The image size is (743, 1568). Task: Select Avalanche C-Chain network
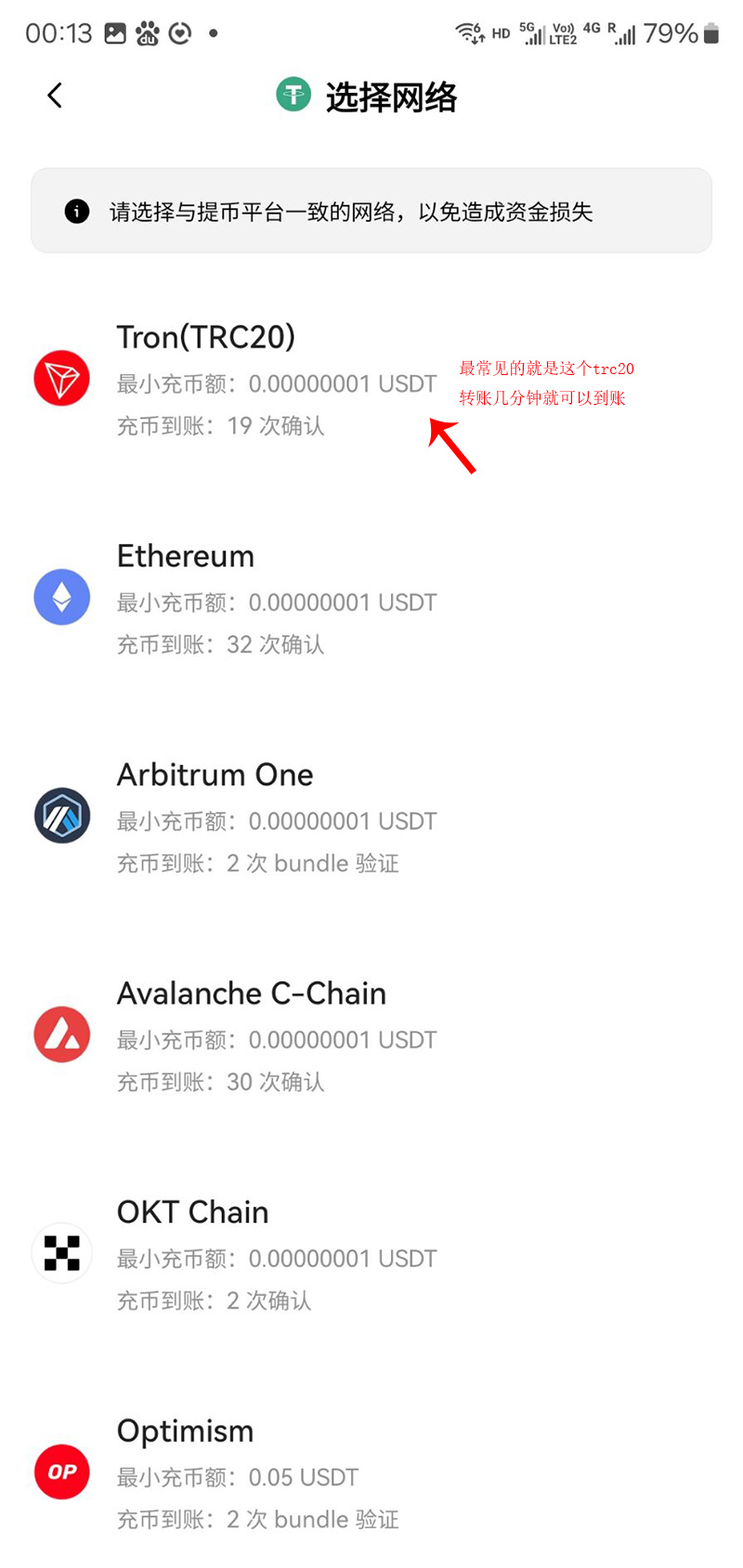tap(251, 994)
